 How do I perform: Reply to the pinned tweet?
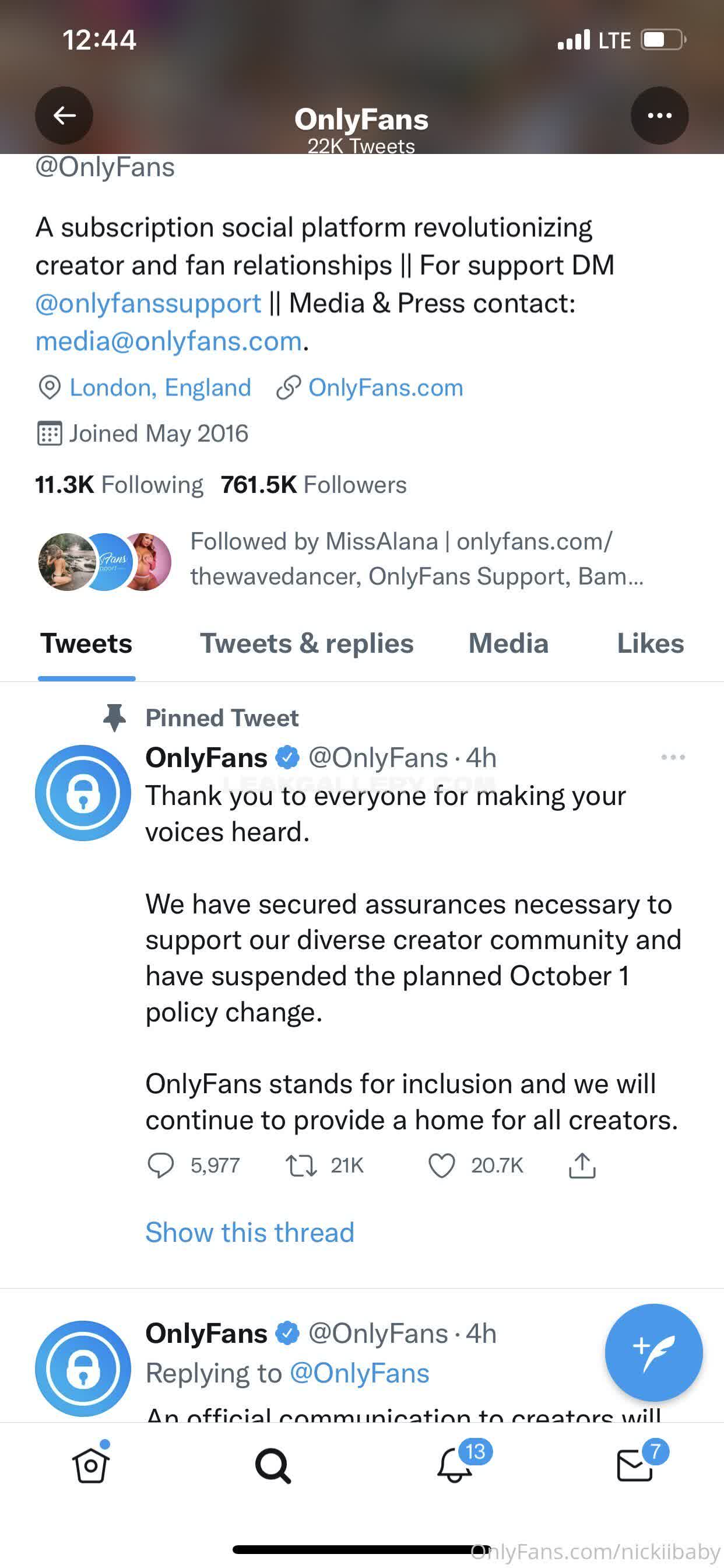click(x=161, y=1165)
